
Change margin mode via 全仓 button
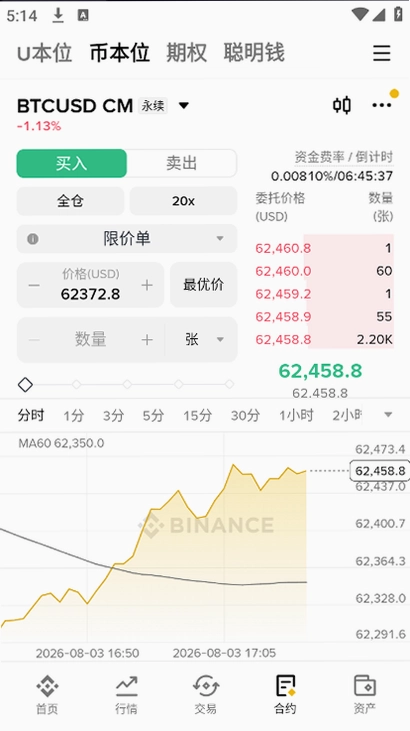coord(70,201)
